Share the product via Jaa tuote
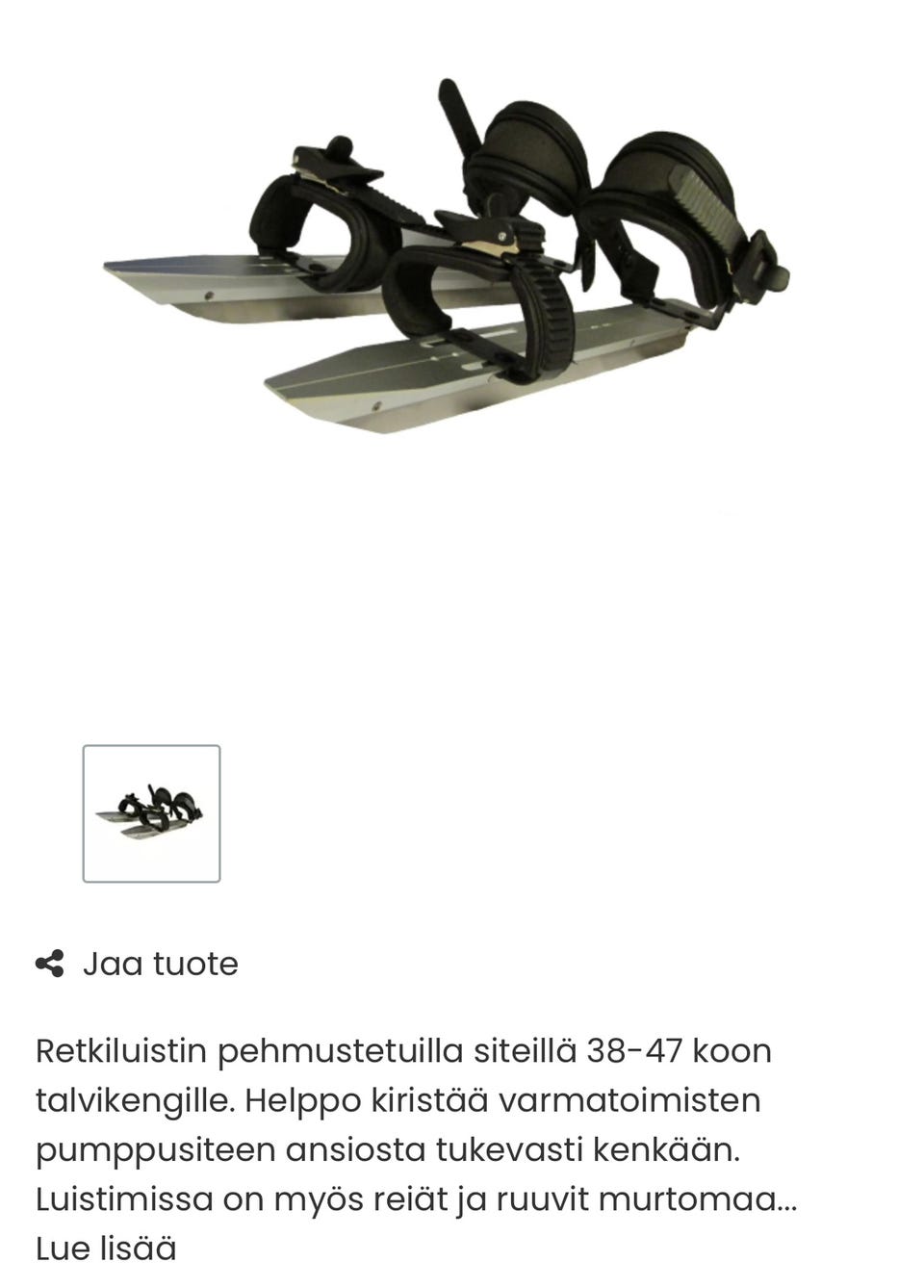This screenshot has width=924, height=1288. tap(138, 964)
